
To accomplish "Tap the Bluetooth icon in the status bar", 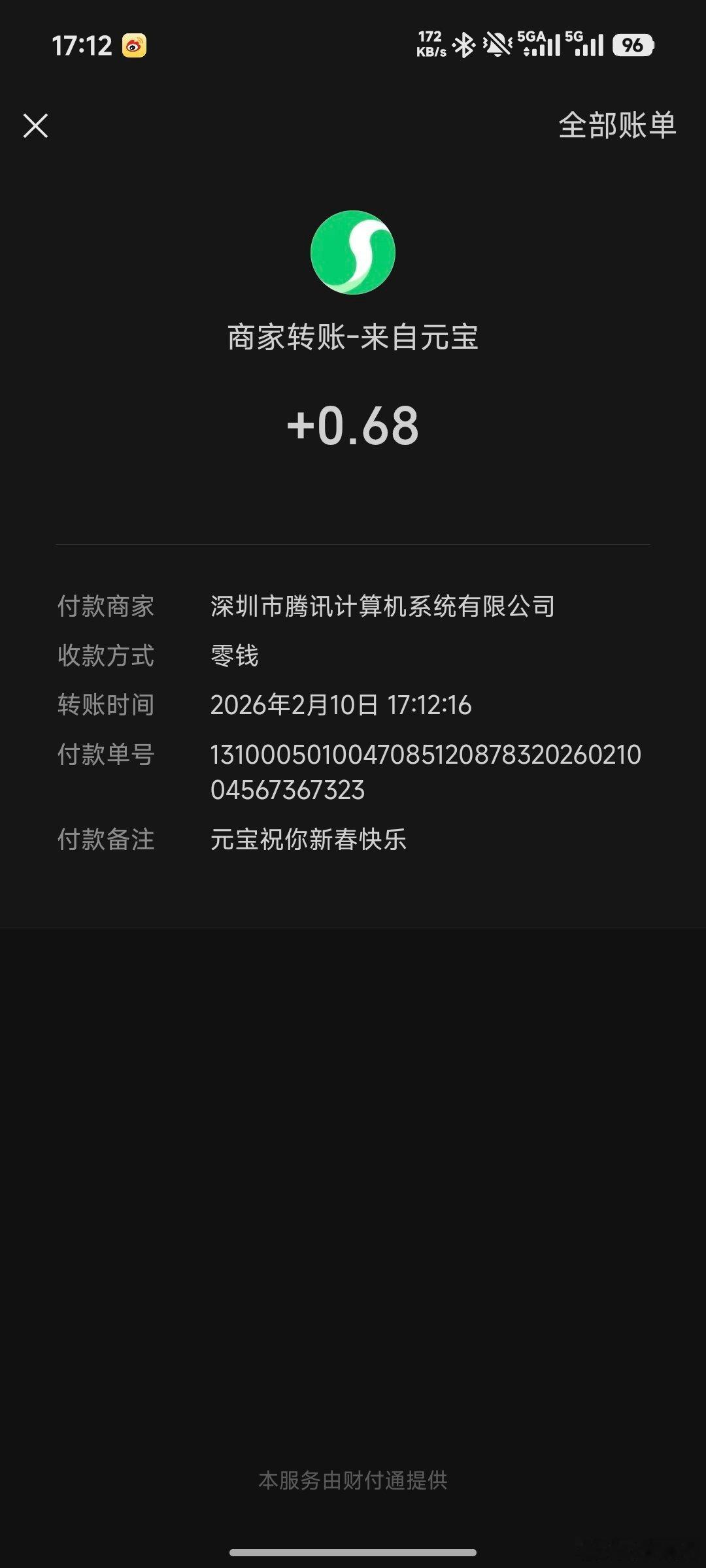I will pos(465,46).
